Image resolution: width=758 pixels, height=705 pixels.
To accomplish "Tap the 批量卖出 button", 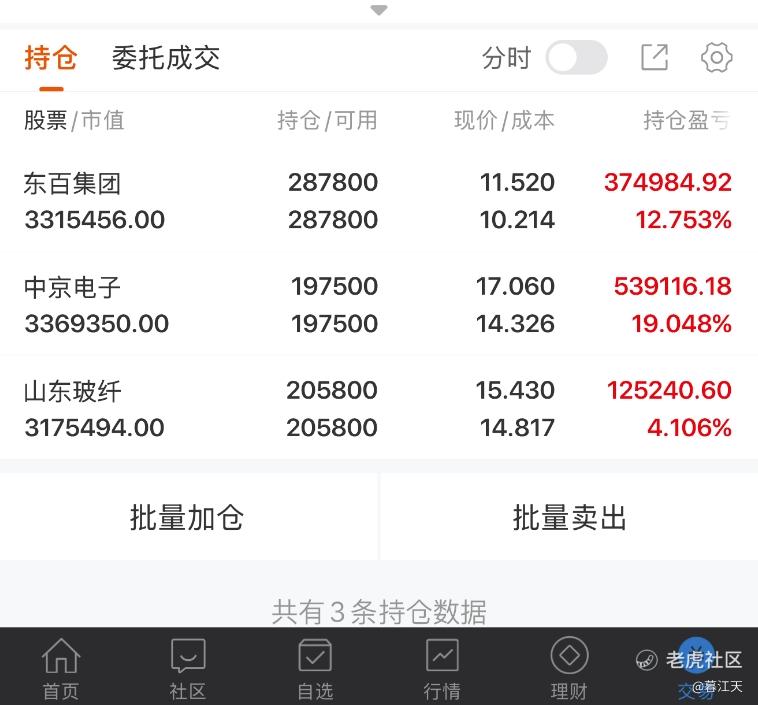I will 569,517.
